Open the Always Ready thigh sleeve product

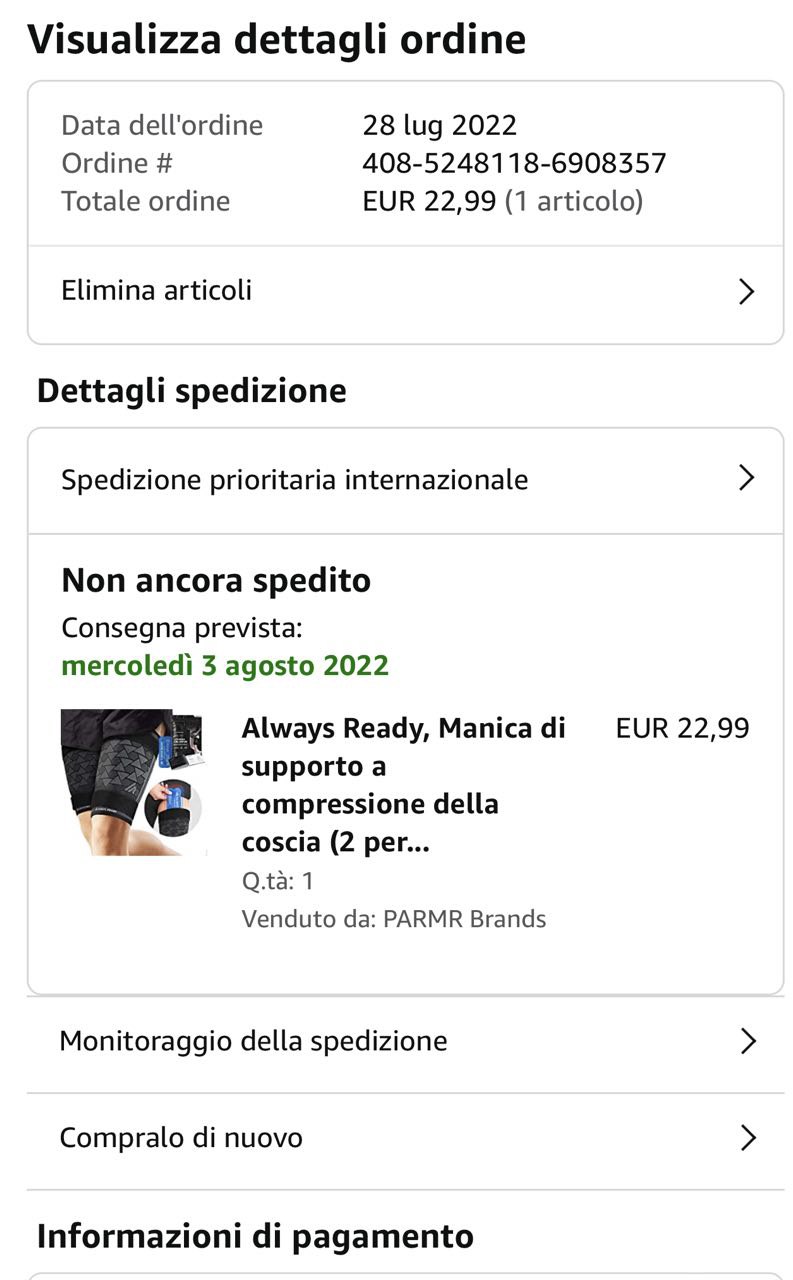(404, 785)
